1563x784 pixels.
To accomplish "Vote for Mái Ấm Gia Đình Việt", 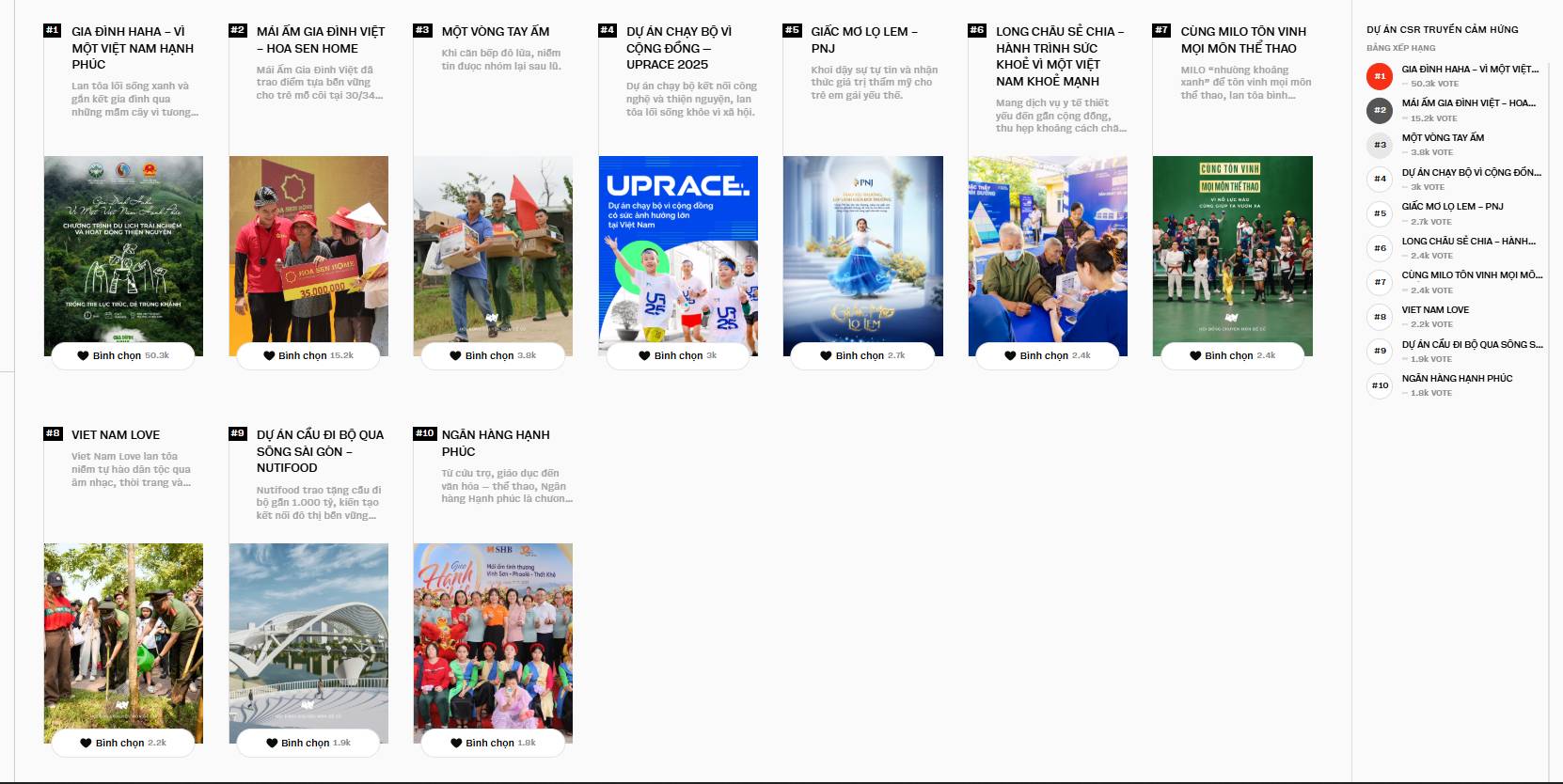I will point(308,355).
